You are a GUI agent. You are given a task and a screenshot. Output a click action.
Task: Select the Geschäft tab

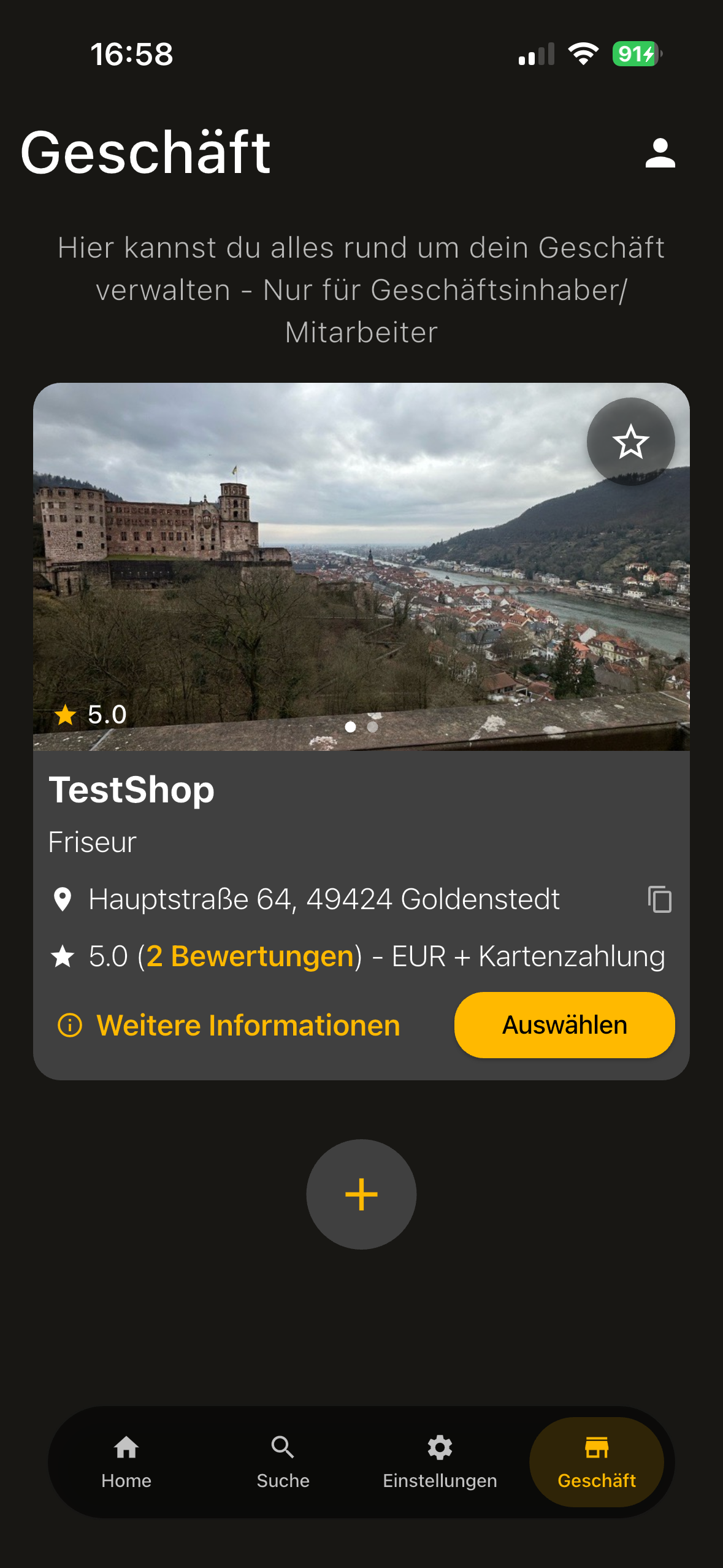tap(596, 1462)
